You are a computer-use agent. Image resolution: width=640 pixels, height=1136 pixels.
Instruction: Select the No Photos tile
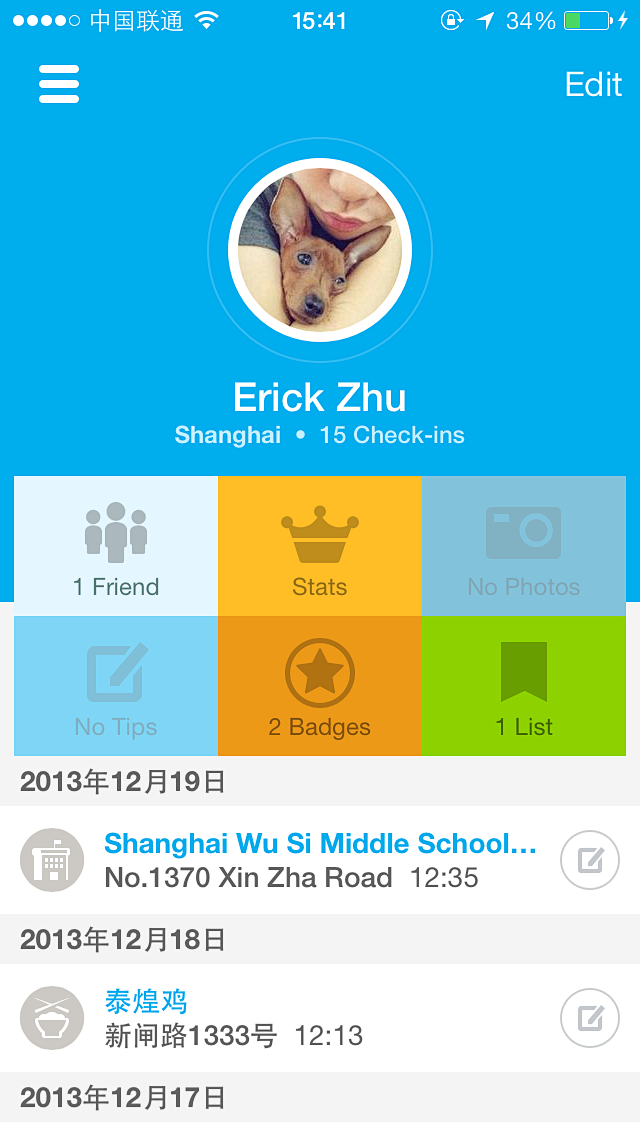523,546
